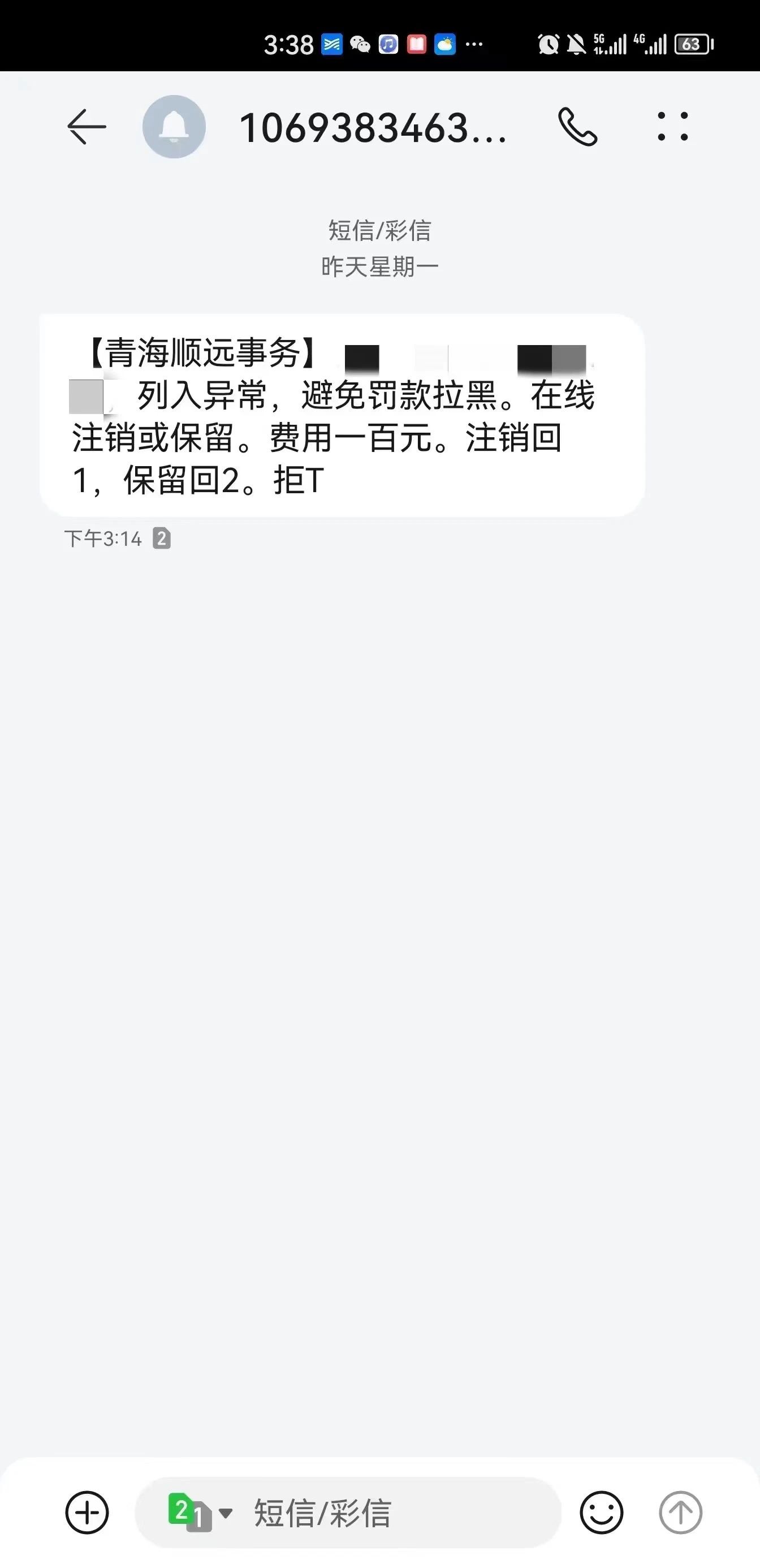Tap the plus attachment button
The image size is (760, 1568).
[87, 1513]
